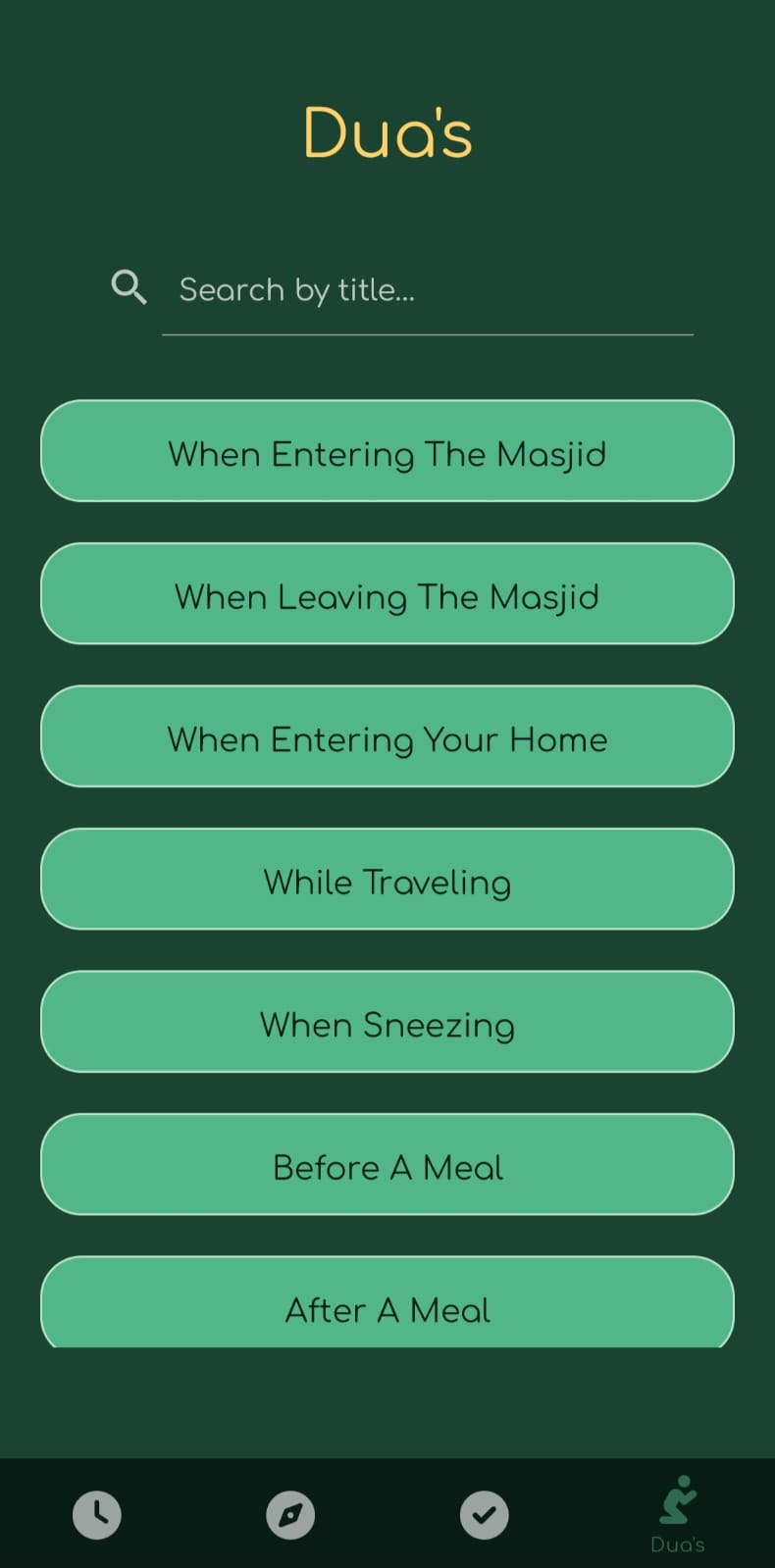Go to the compass tab
The image size is (775, 1568).
pos(290,1515)
